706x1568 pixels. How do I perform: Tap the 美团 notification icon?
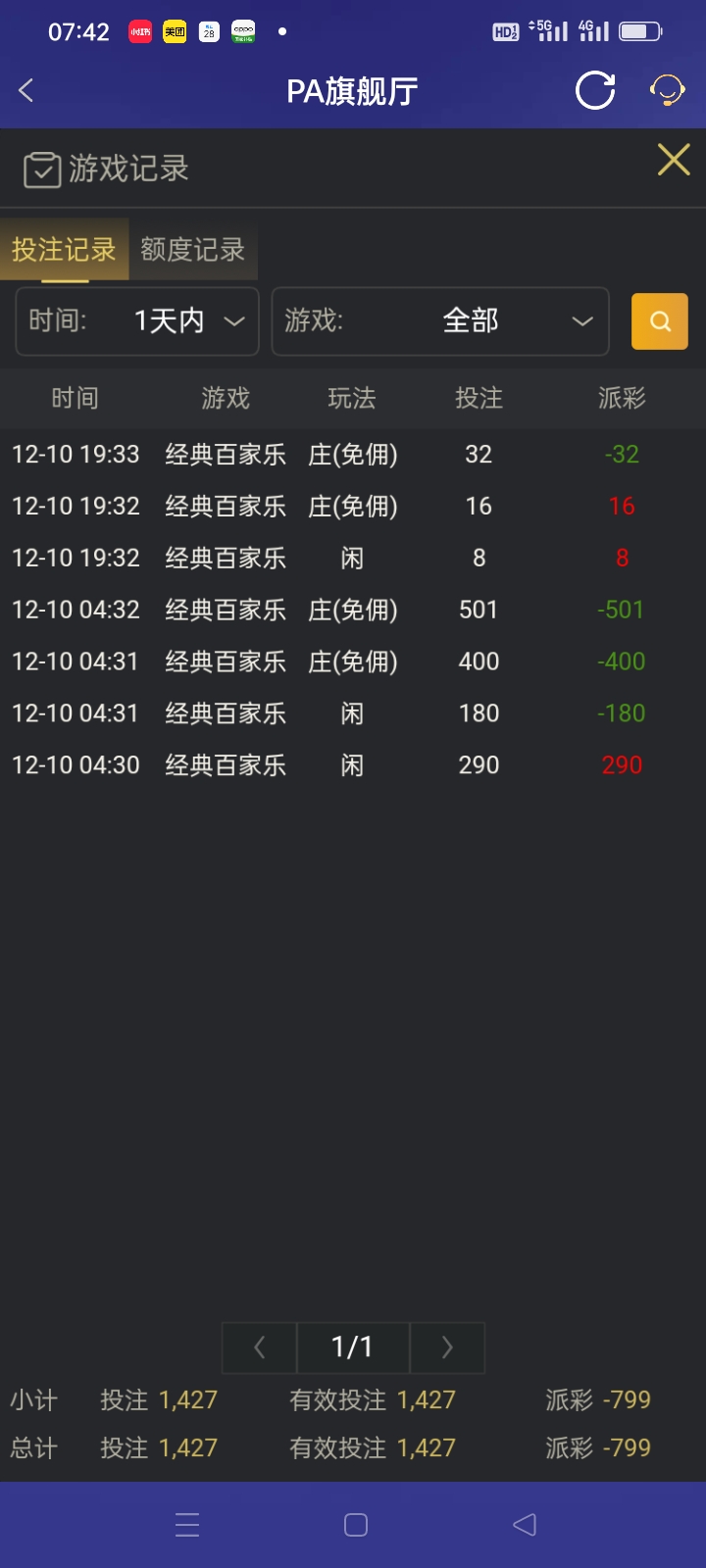[174, 30]
